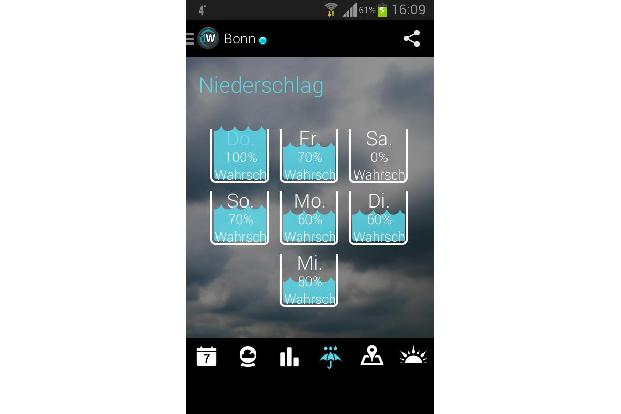Open the map location tab
This screenshot has height=414, width=621.
tap(372, 356)
